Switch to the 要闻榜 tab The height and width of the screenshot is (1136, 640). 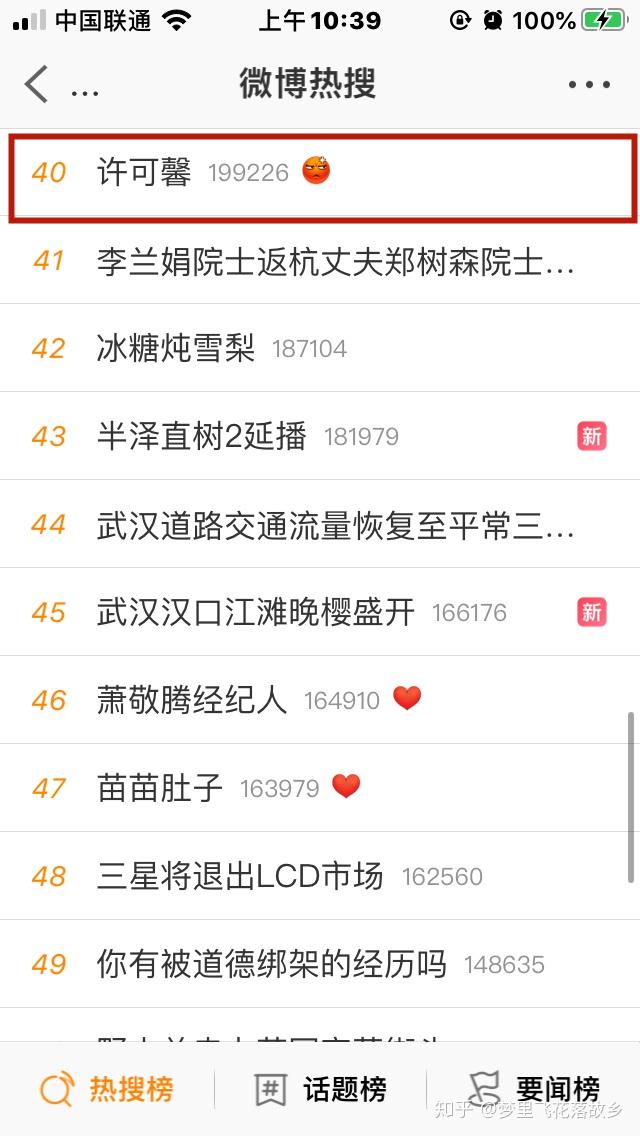point(533,1089)
